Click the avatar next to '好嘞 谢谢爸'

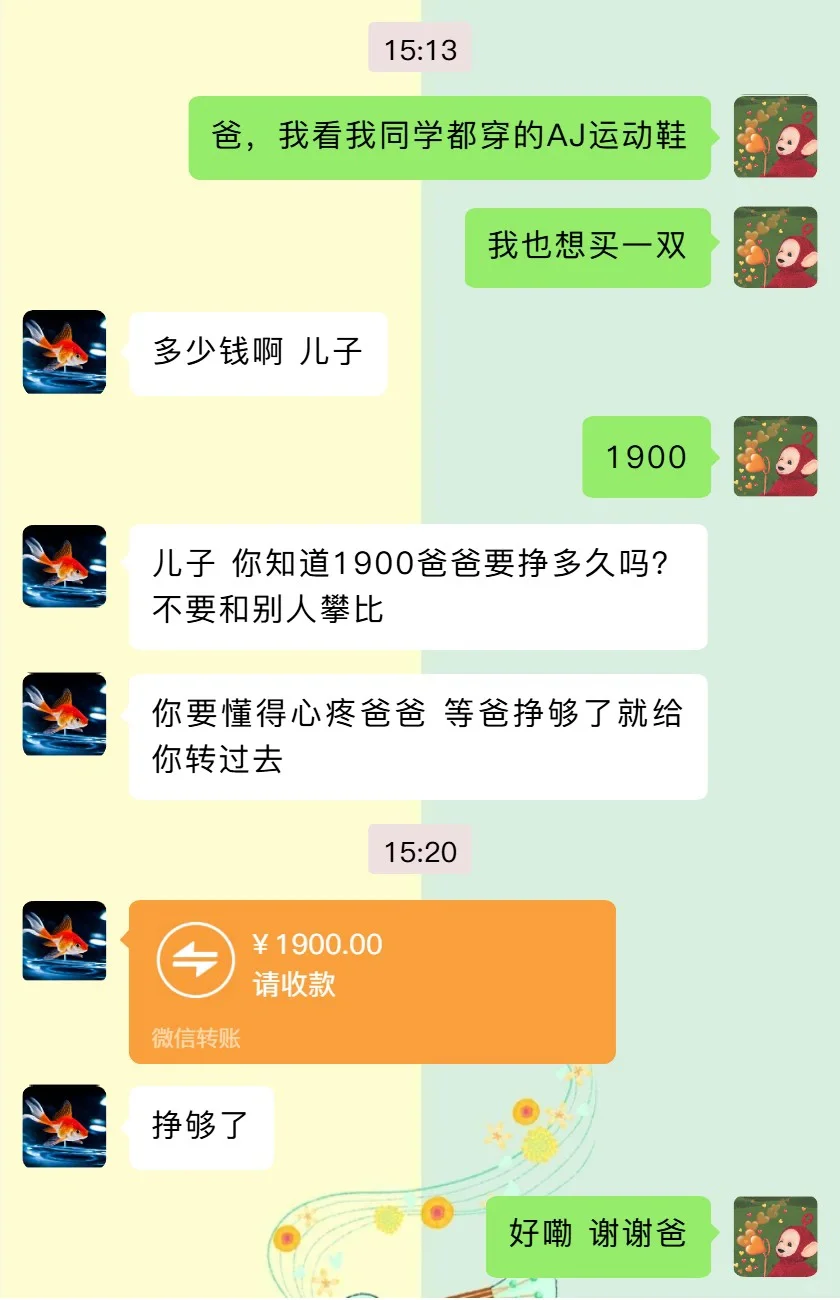pos(776,1238)
